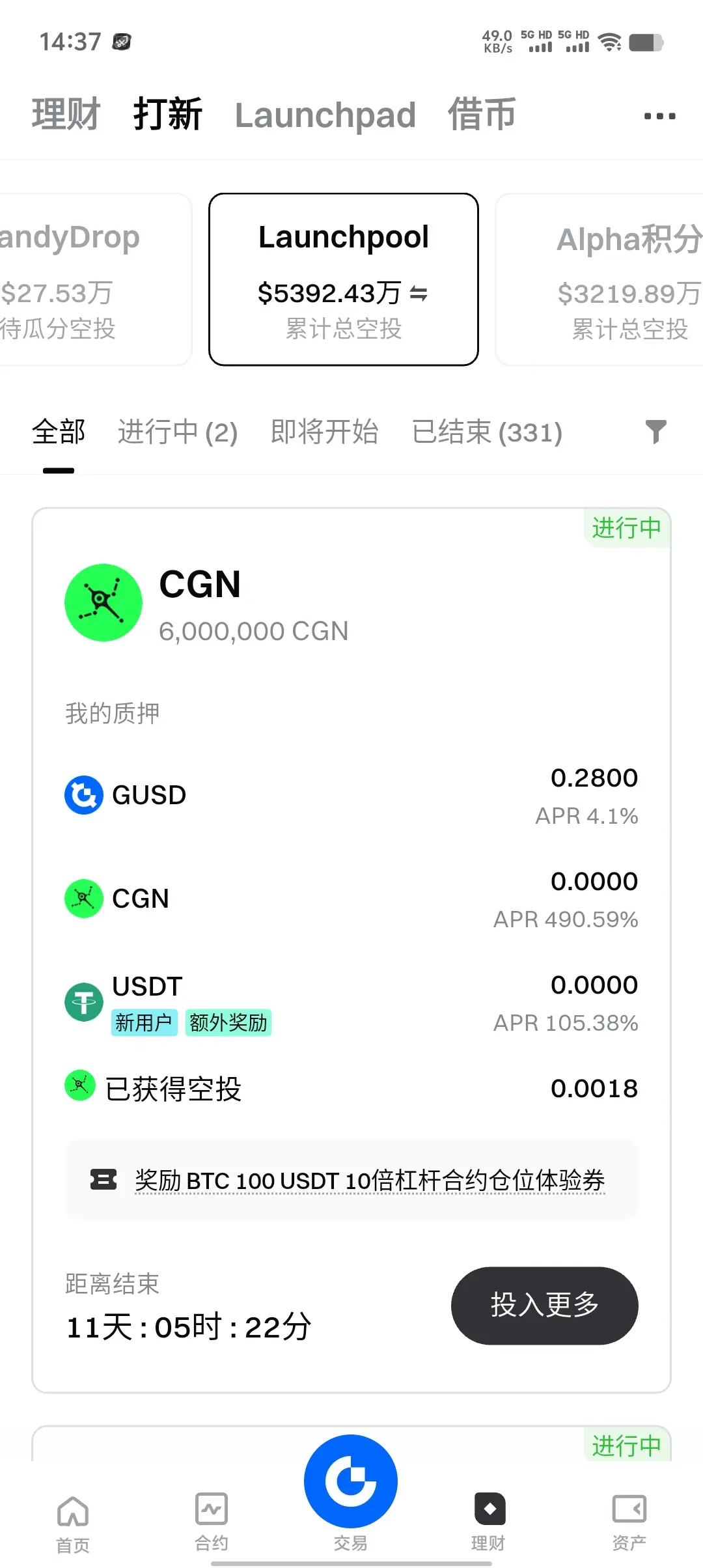Switch to the 理财 top tab
The height and width of the screenshot is (1568, 703).
[x=66, y=115]
